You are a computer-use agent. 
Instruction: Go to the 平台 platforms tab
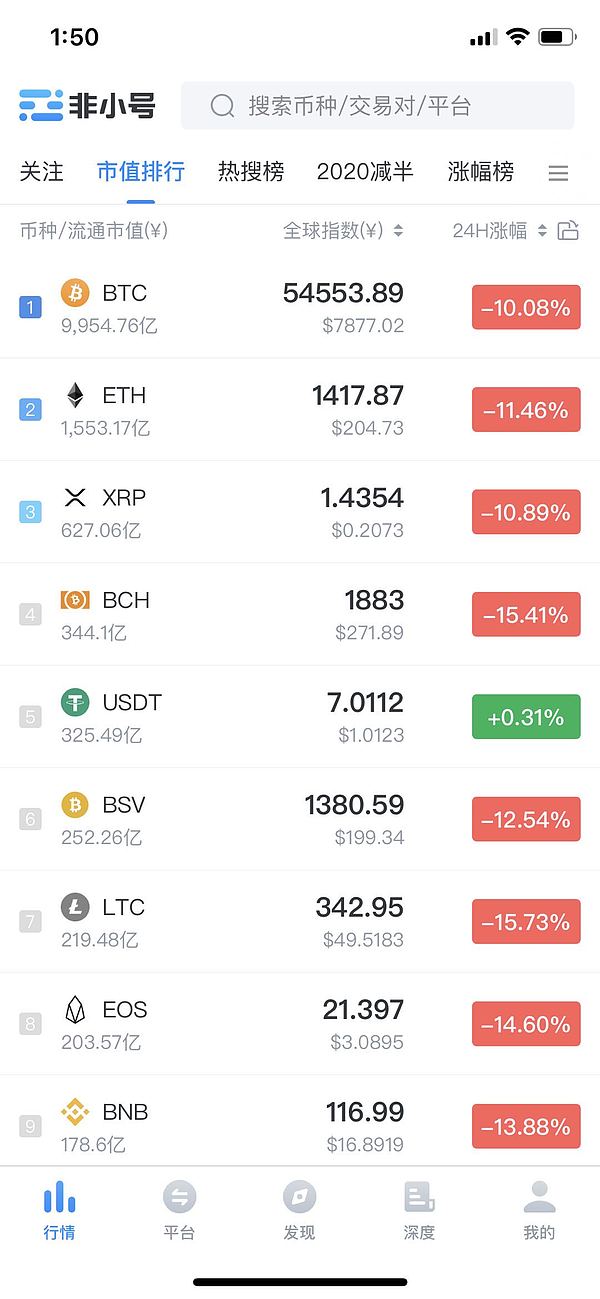[179, 1210]
